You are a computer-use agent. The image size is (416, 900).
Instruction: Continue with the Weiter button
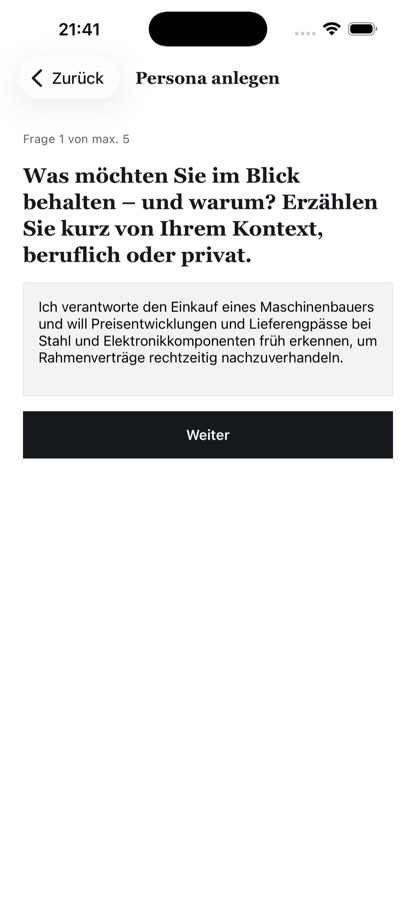208,435
